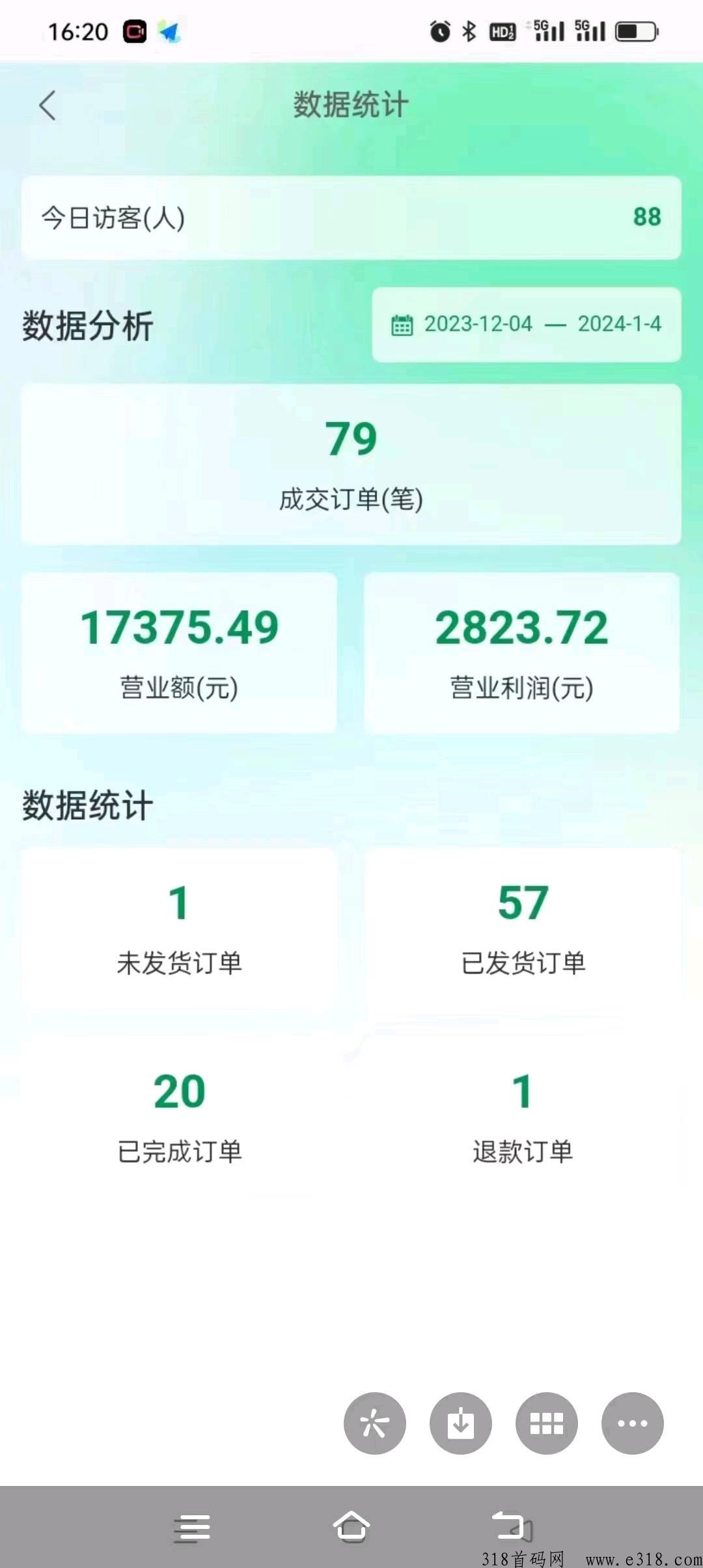This screenshot has width=703, height=1568.
Task: Open the floating grid menu icon
Action: [x=546, y=1423]
